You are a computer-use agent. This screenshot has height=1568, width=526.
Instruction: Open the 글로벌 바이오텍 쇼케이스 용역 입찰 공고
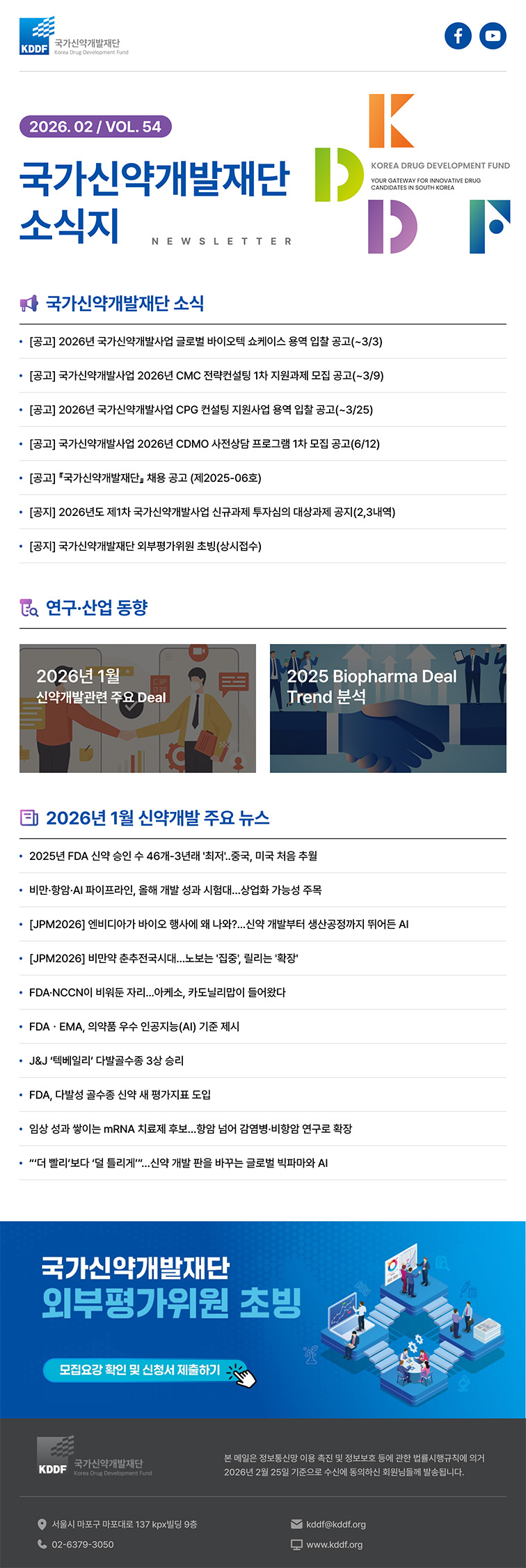[x=206, y=341]
